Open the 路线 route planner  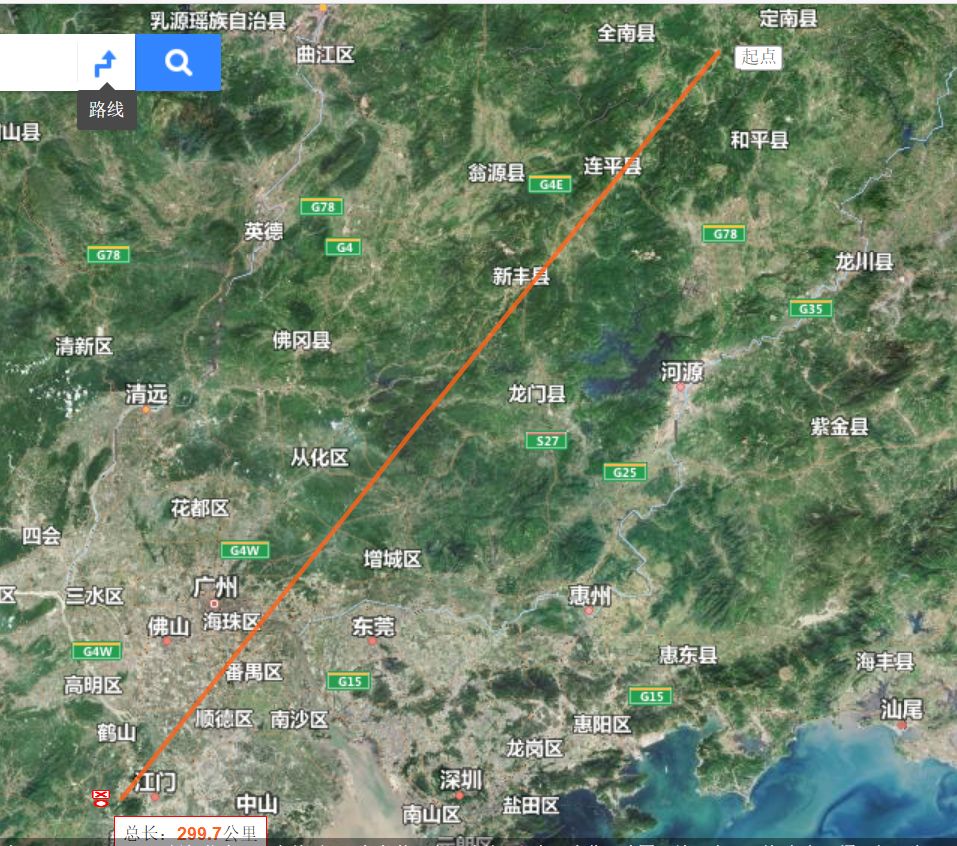click(x=106, y=63)
